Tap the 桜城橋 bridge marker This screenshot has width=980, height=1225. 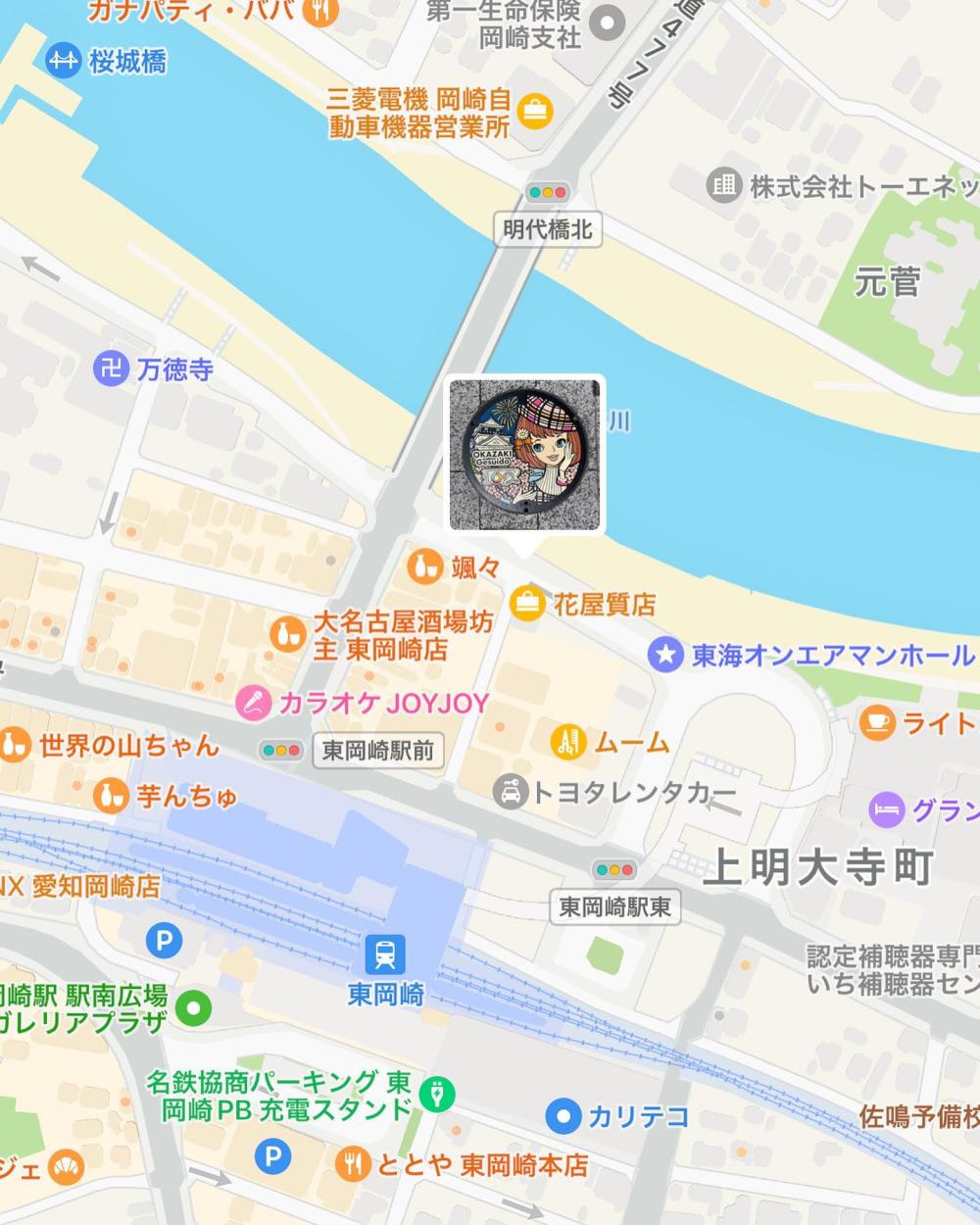(x=64, y=62)
